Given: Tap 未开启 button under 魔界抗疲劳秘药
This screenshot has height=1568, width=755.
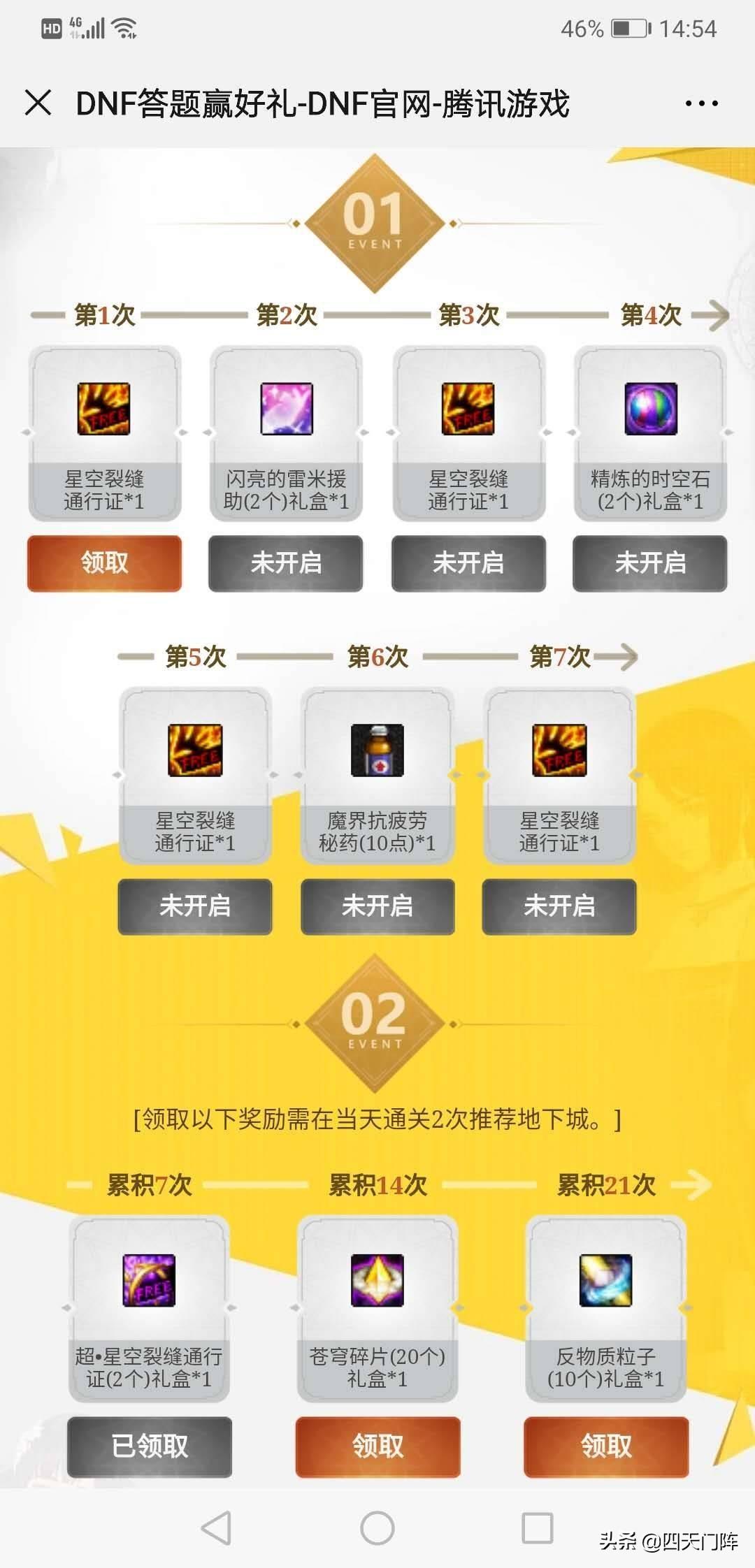Looking at the screenshot, I should coord(377,906).
